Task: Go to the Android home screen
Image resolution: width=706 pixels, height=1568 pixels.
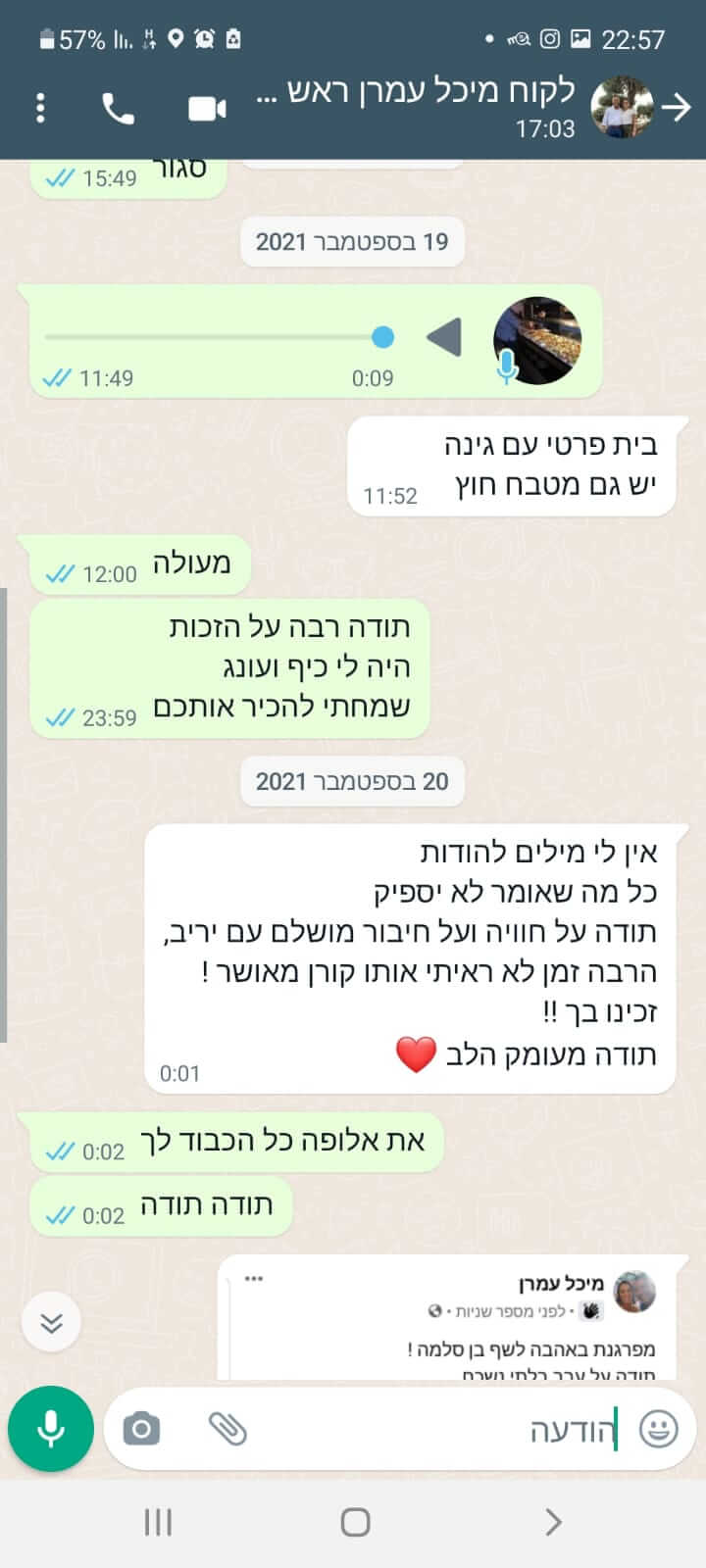Action: coord(354,1522)
